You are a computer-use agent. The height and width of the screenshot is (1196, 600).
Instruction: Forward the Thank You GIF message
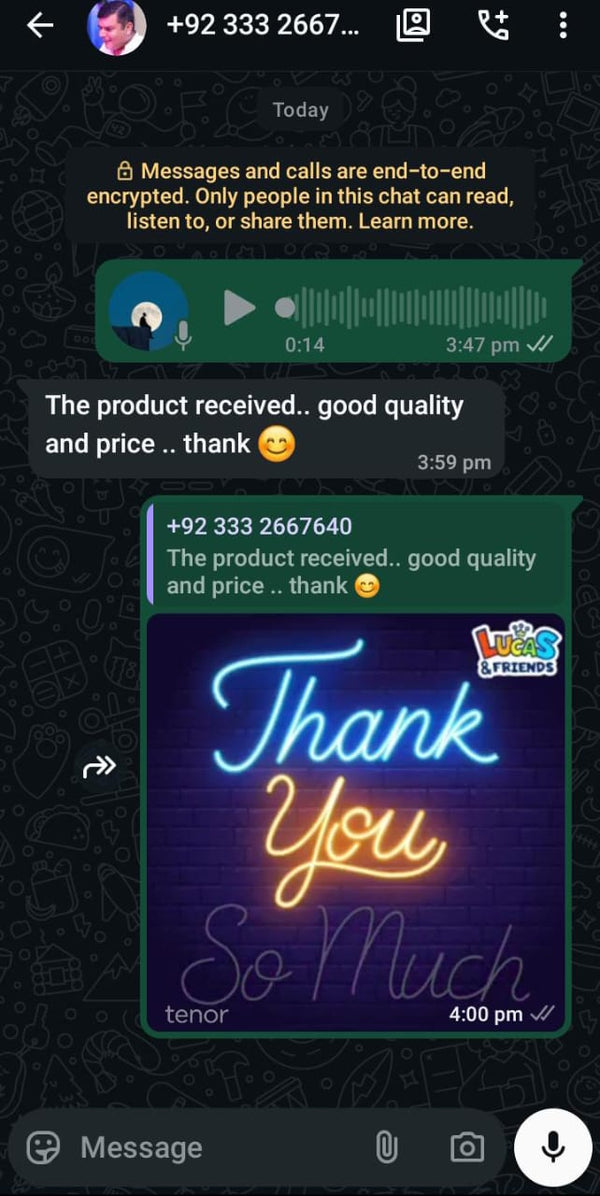click(100, 767)
